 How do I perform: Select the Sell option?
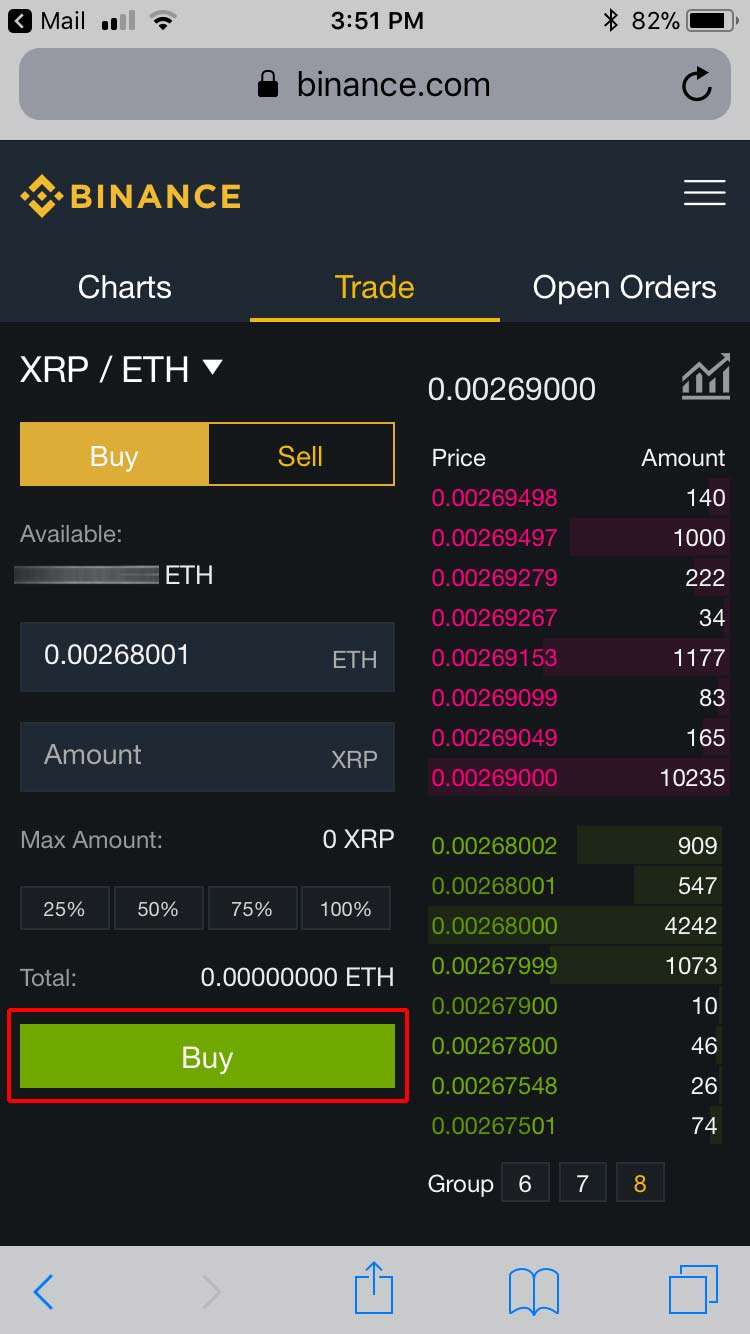(x=300, y=456)
